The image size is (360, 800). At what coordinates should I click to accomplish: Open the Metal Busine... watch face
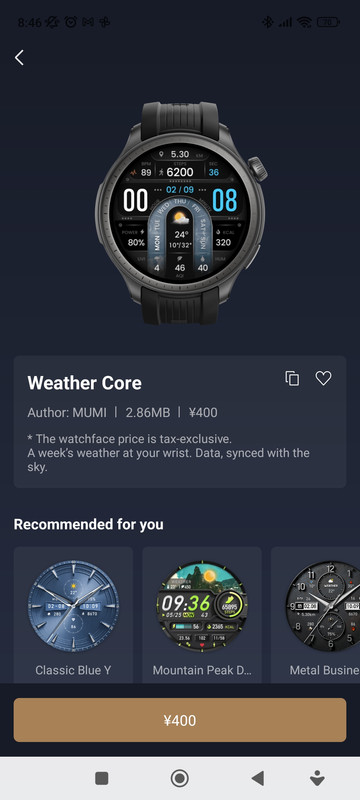[316, 615]
